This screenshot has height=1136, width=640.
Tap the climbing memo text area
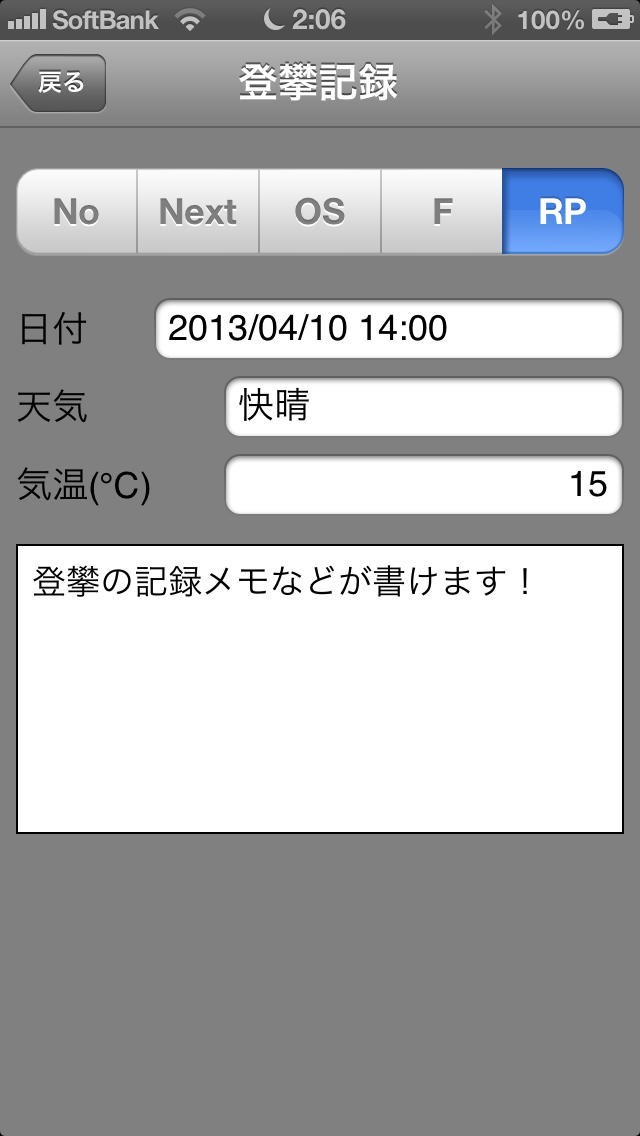320,688
